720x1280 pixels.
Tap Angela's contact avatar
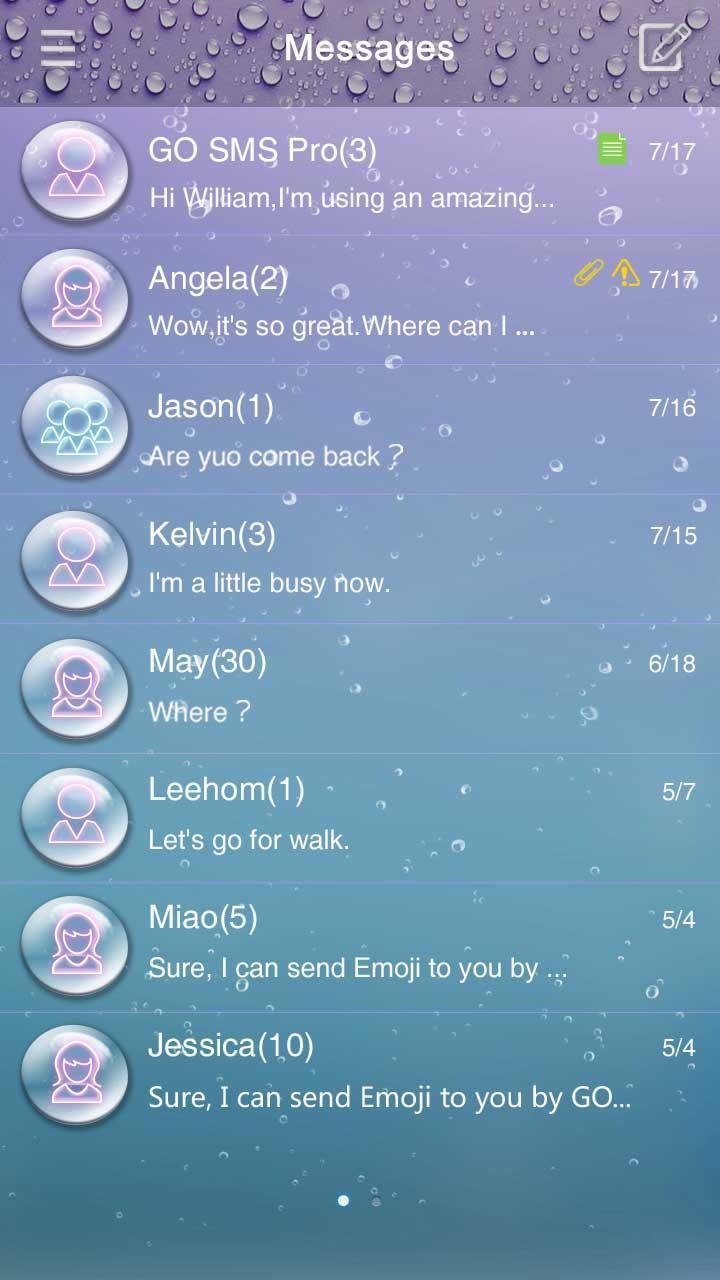point(74,300)
